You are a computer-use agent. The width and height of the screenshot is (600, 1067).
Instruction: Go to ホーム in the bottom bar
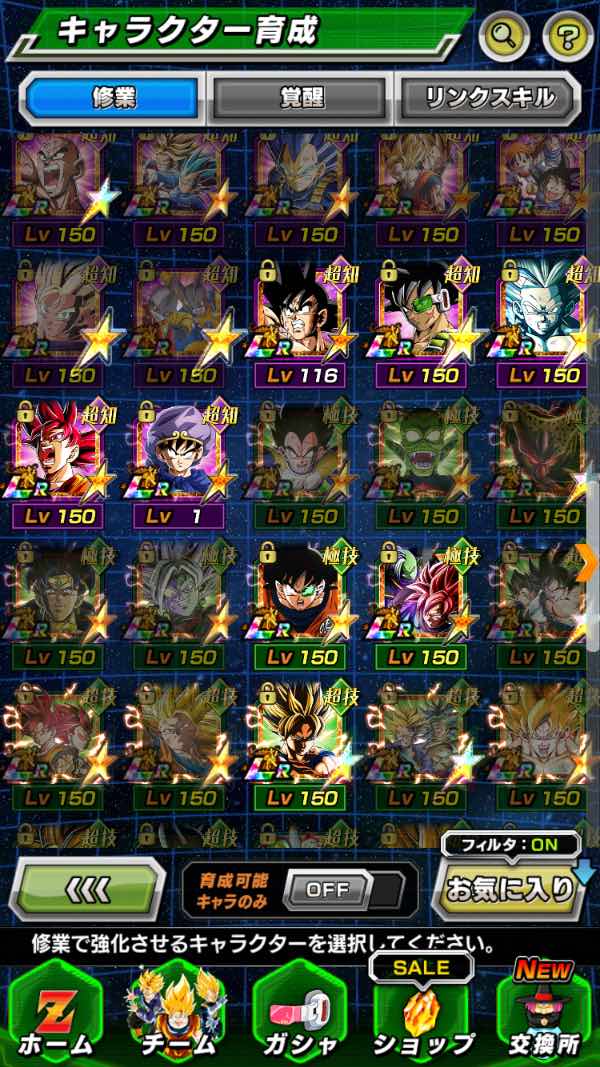pos(57,1012)
